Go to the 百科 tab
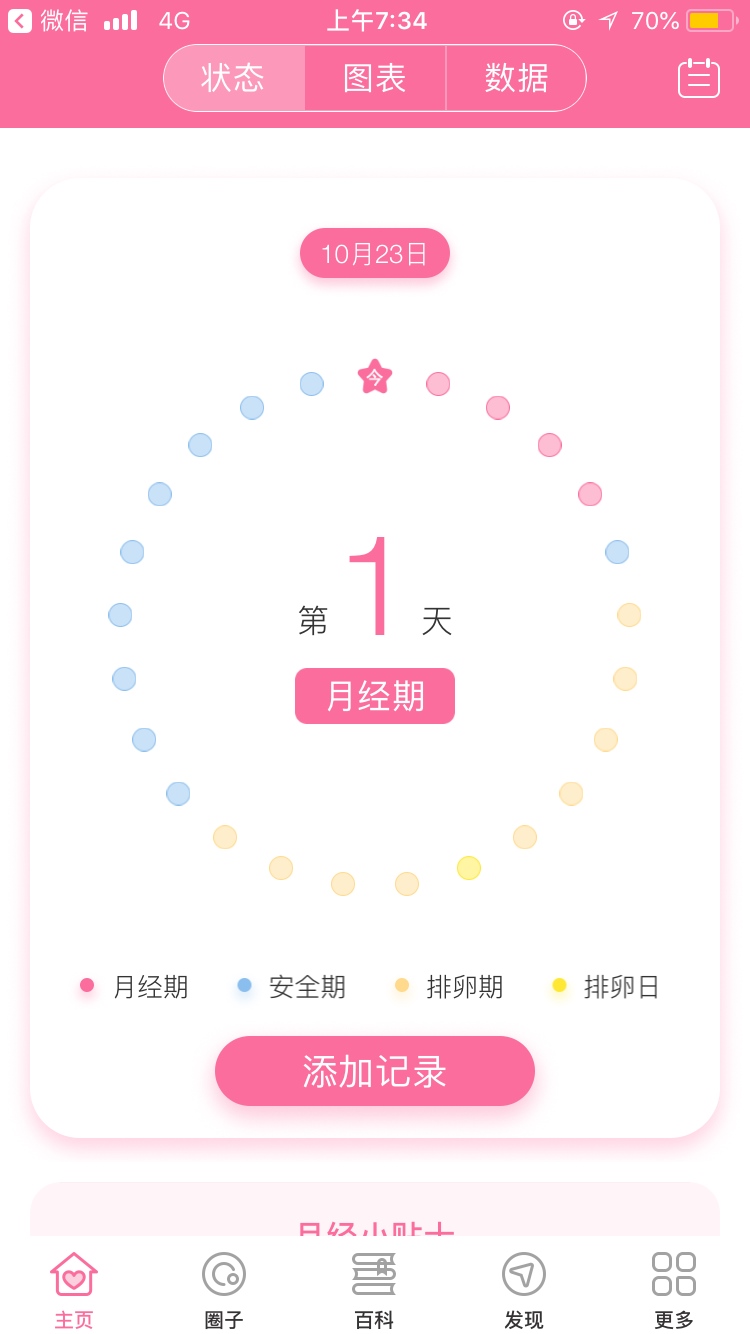Screen dimensions: 750x1334 tap(374, 1289)
